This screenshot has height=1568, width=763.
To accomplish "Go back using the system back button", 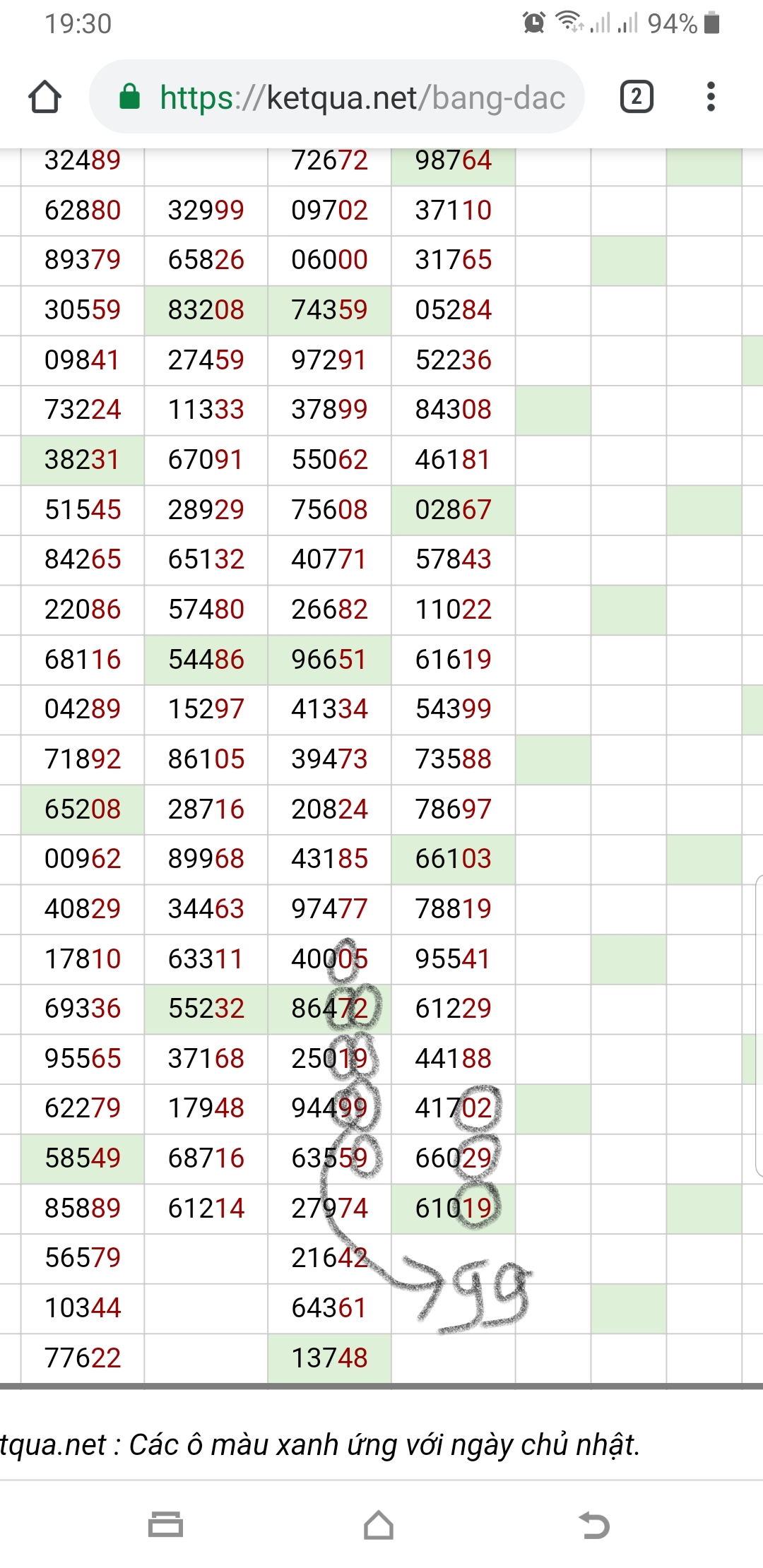I will pos(594,1524).
